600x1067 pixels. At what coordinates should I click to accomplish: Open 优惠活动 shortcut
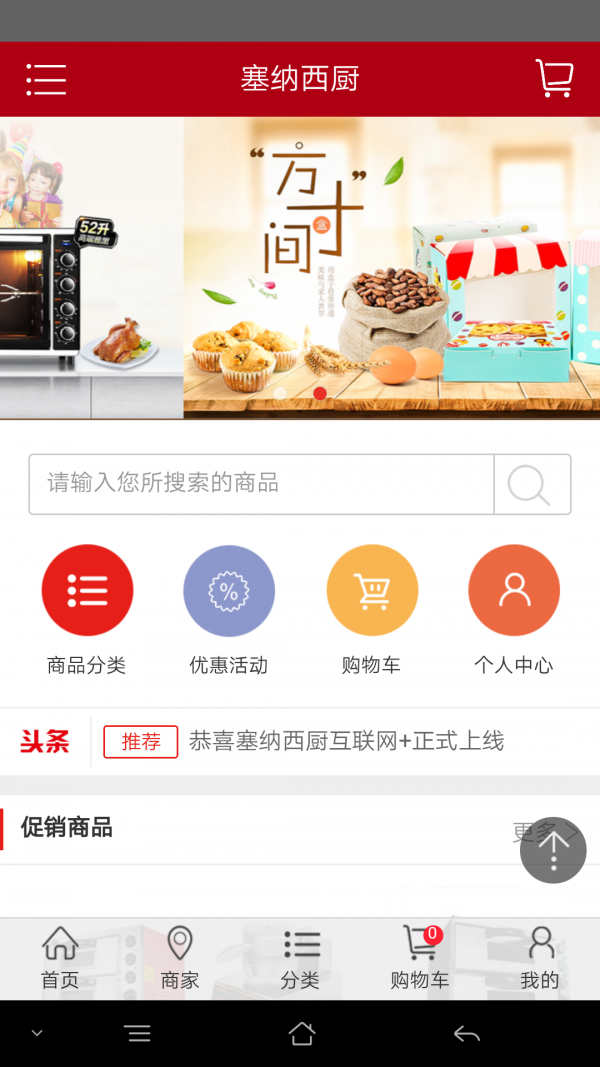(x=229, y=590)
